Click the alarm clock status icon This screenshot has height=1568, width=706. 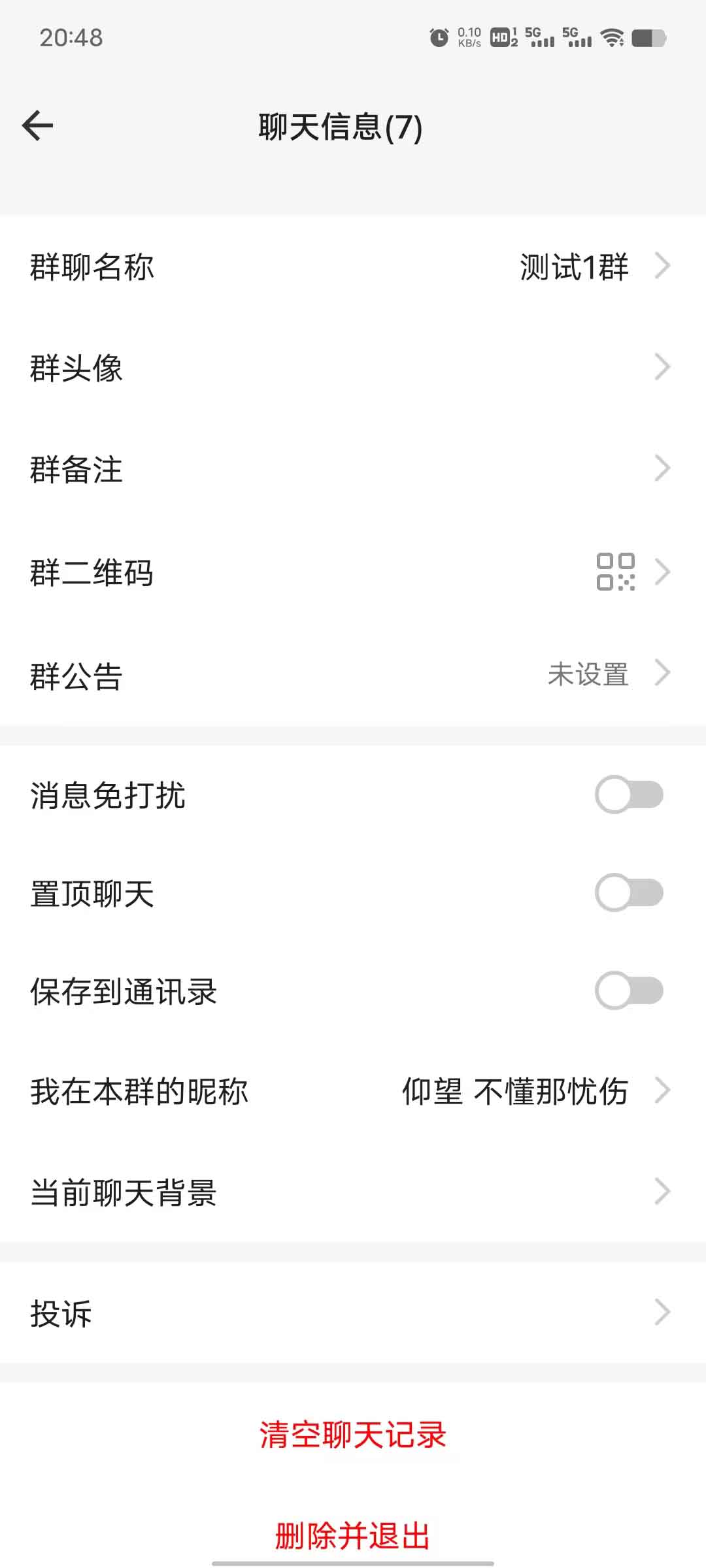[x=439, y=37]
